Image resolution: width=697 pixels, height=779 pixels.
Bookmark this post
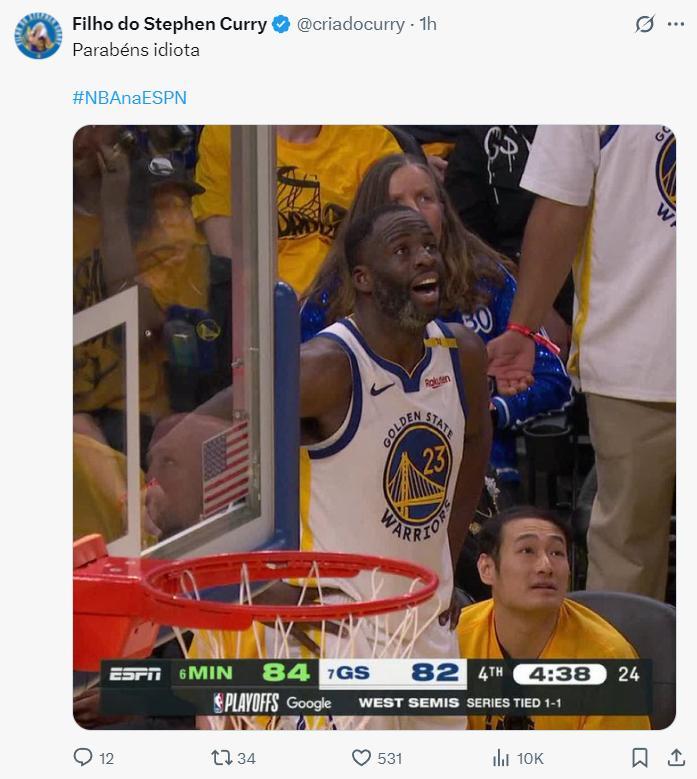(640, 758)
